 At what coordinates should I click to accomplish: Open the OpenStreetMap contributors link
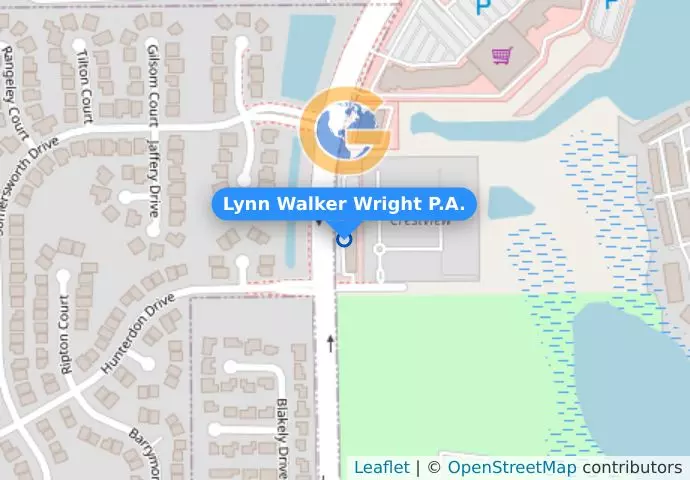511,467
